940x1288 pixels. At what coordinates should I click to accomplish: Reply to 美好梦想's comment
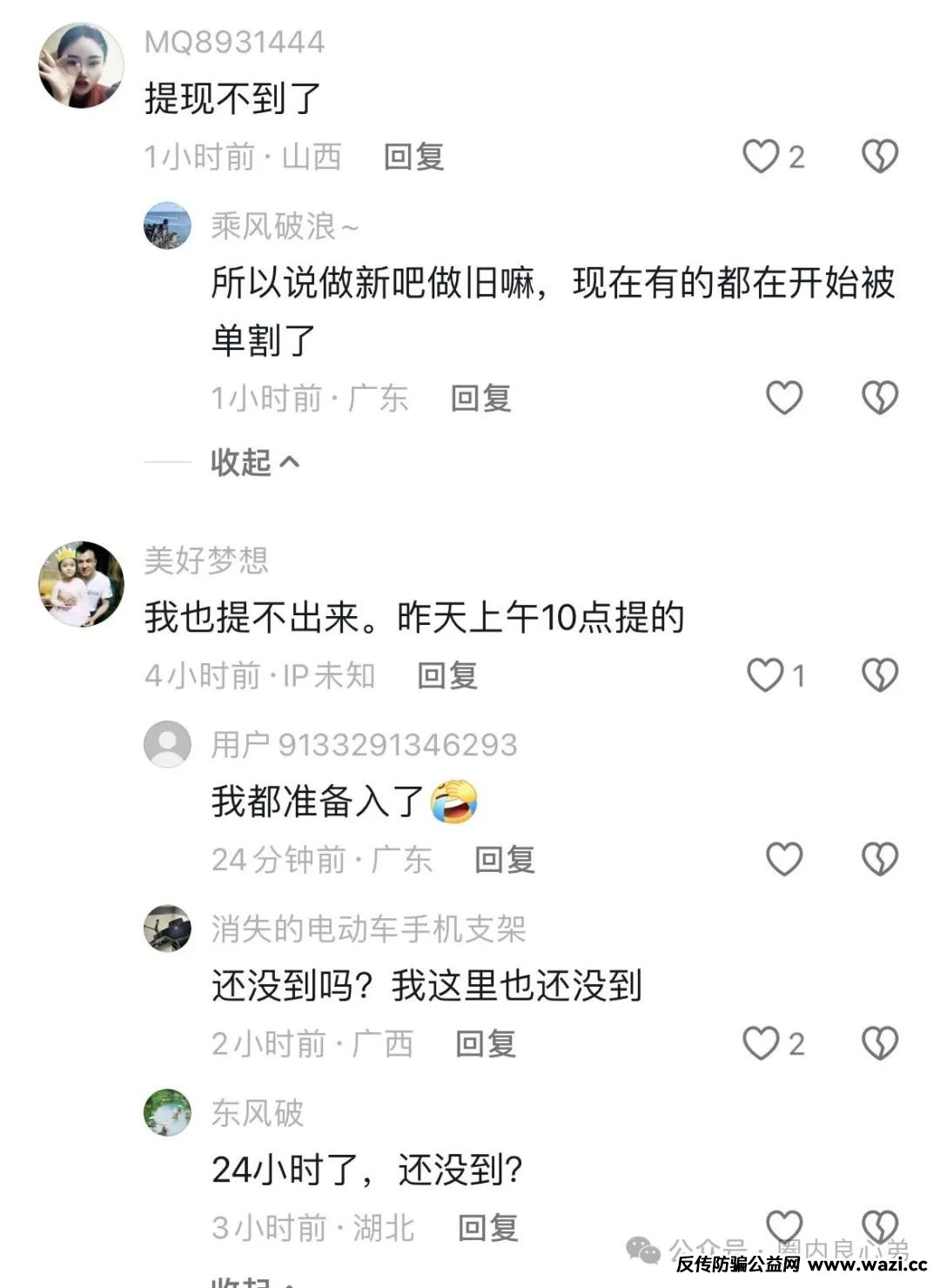[x=447, y=675]
